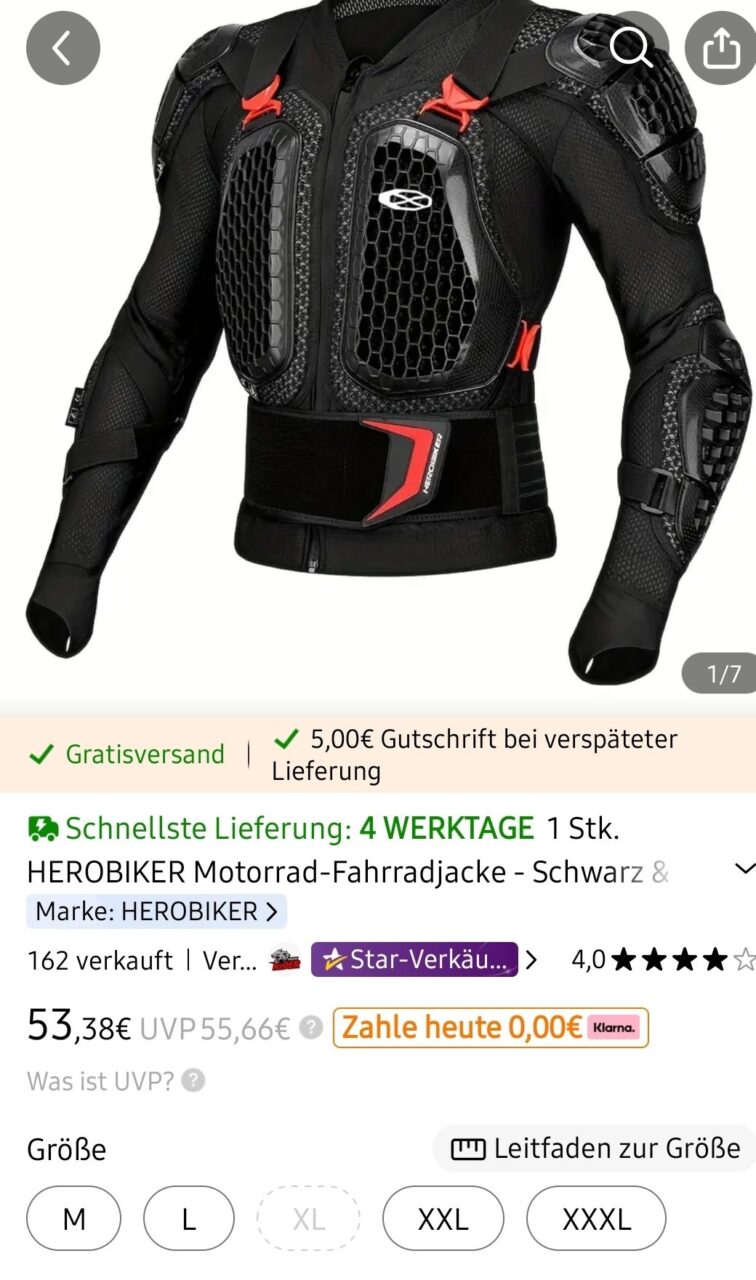
Task: Show info about UVP price
Action: (x=312, y=1027)
